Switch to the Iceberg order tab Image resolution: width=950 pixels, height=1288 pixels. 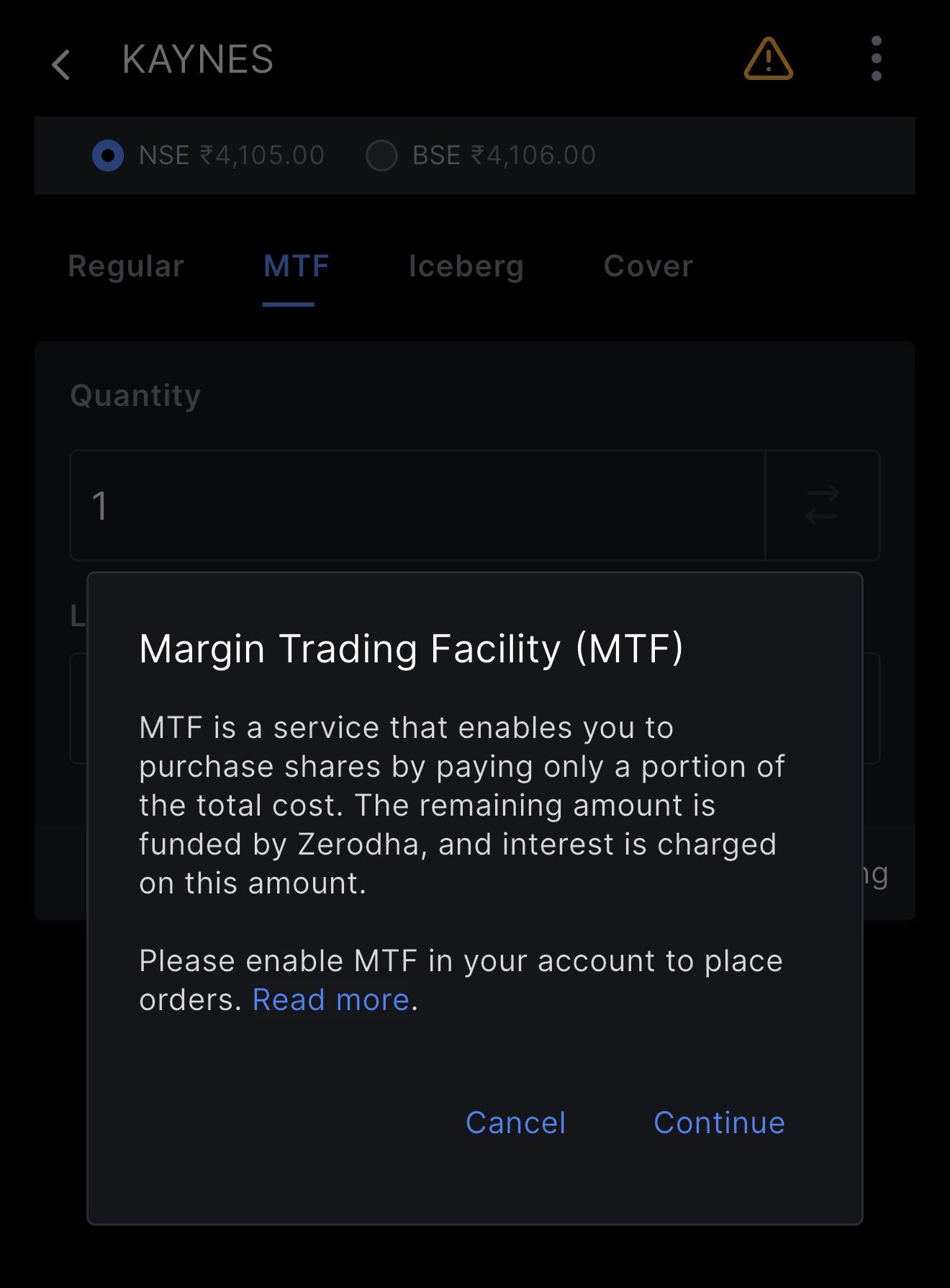(x=466, y=266)
